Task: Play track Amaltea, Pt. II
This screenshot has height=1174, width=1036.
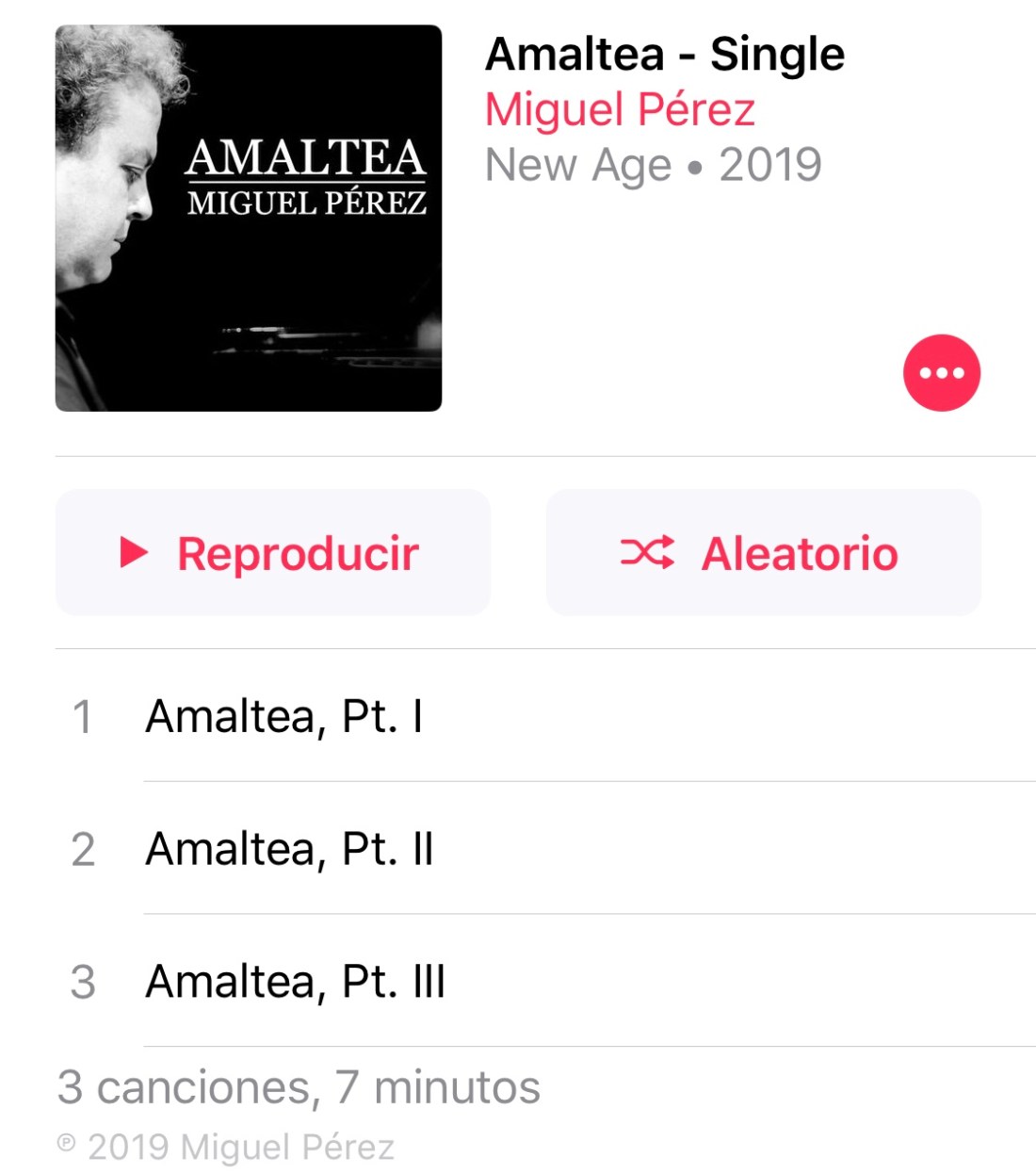Action: point(289,849)
